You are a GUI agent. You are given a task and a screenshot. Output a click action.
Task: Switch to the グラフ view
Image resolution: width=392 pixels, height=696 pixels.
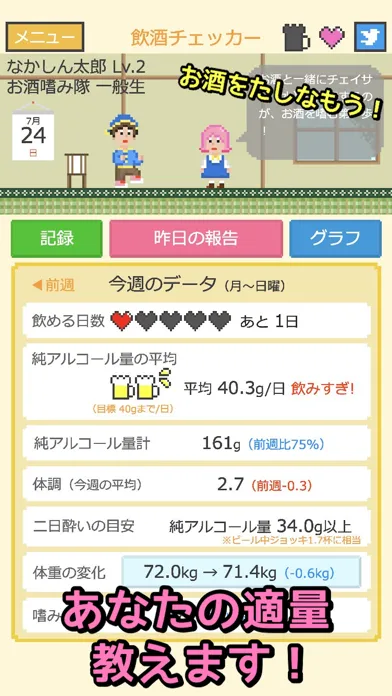(x=335, y=239)
